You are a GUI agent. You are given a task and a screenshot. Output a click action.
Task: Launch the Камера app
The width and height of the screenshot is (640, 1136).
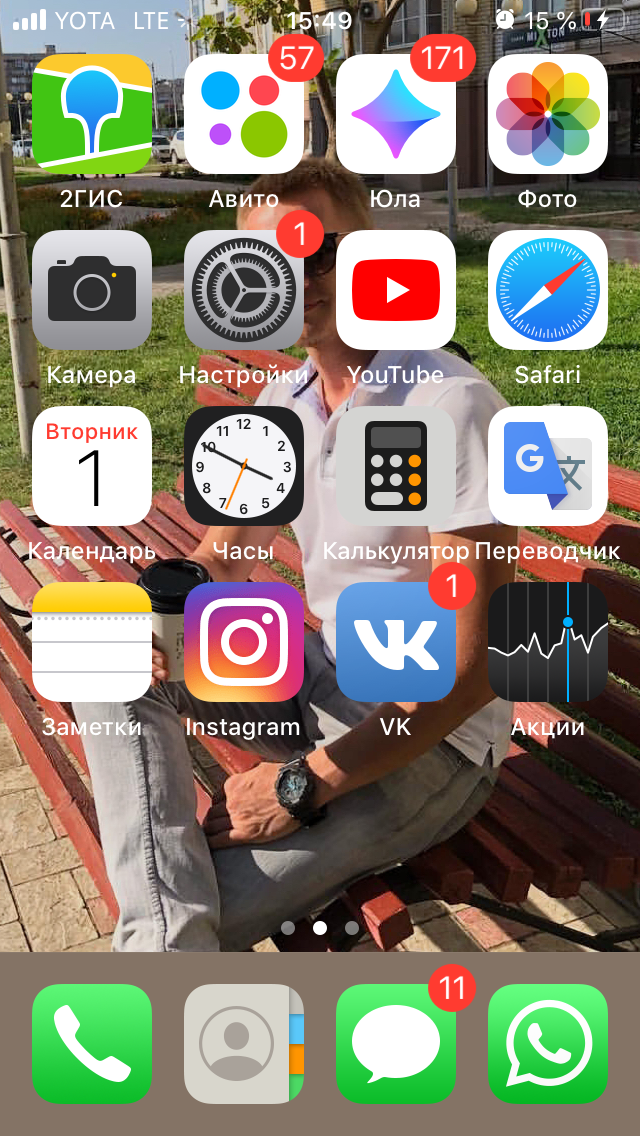pyautogui.click(x=92, y=290)
